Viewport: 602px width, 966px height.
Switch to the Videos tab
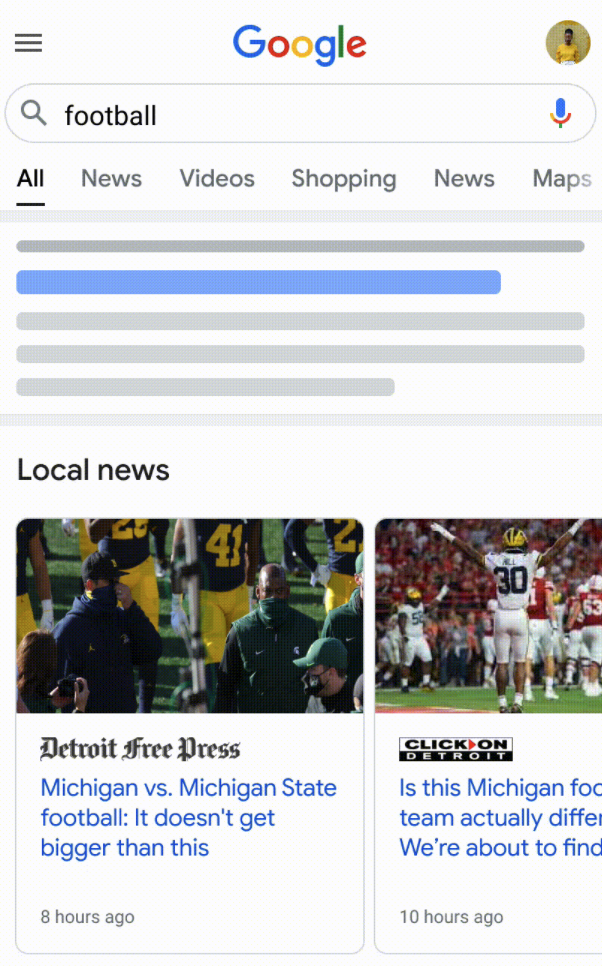pos(217,179)
